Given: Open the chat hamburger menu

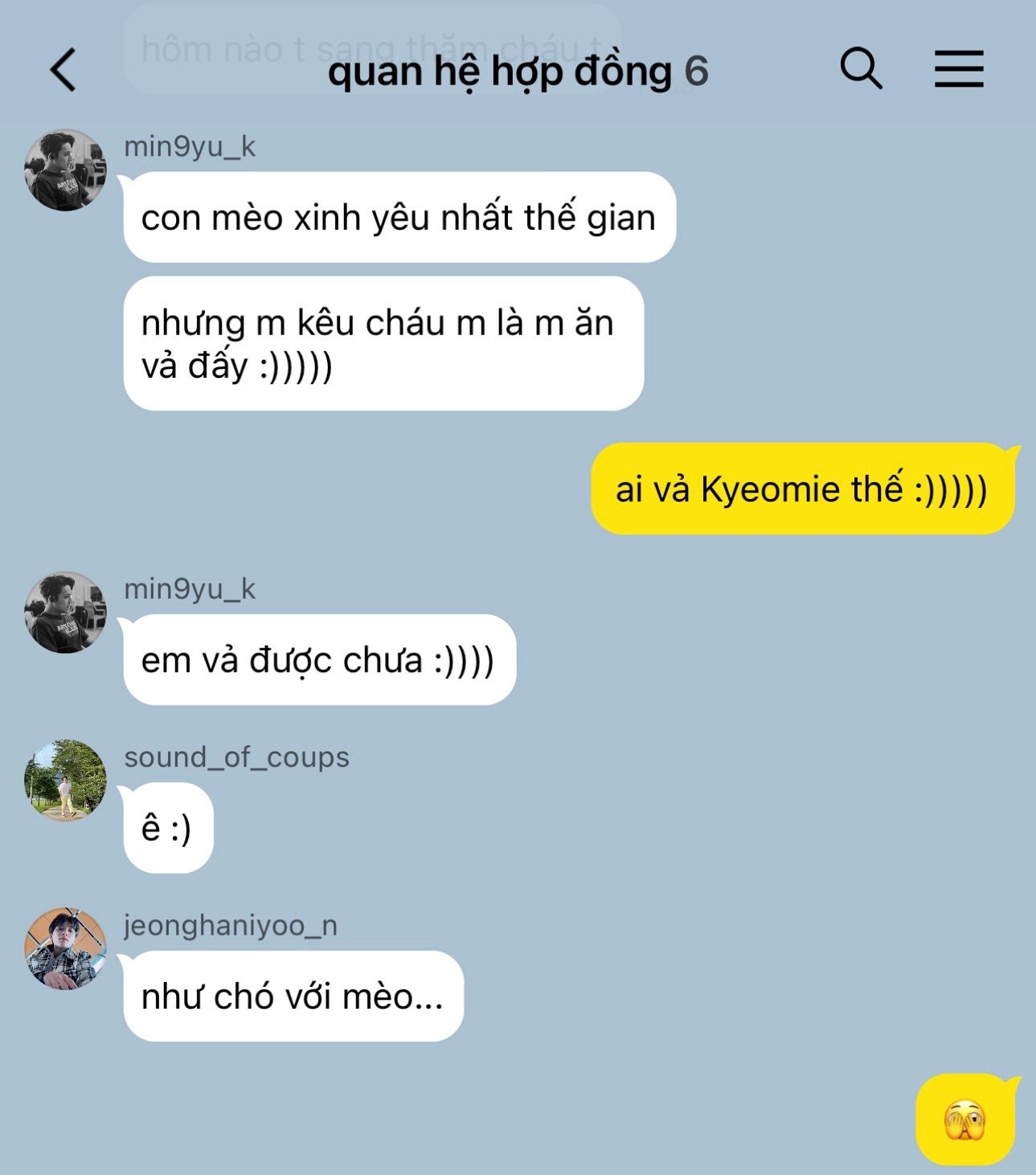Looking at the screenshot, I should (x=958, y=68).
